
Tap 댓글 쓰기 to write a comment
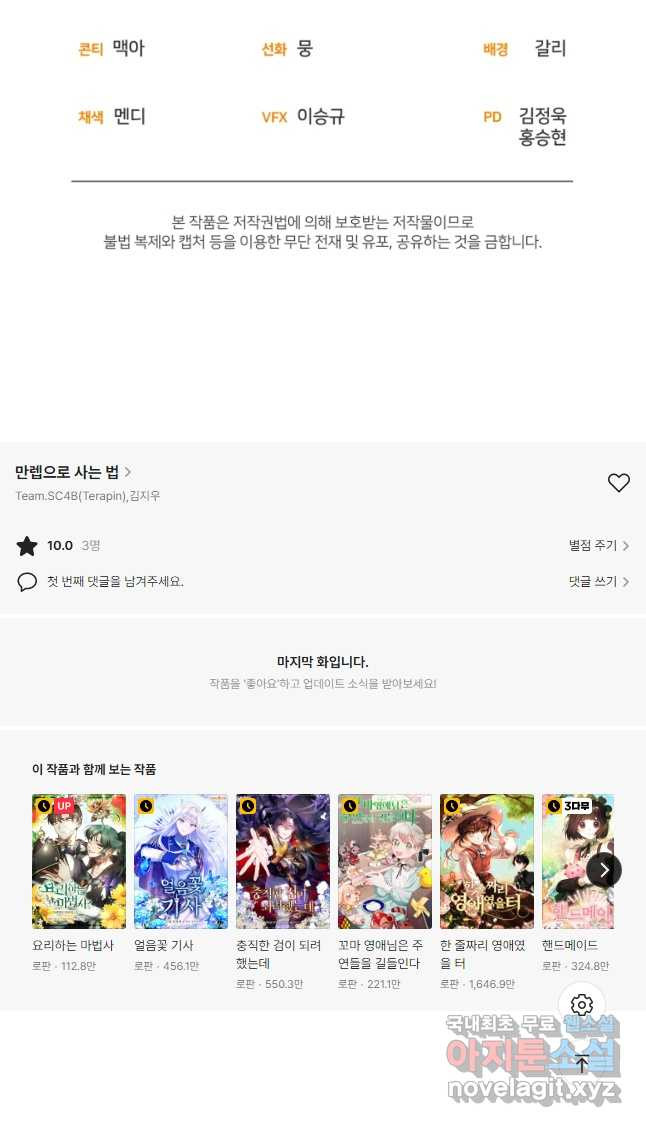click(x=598, y=581)
